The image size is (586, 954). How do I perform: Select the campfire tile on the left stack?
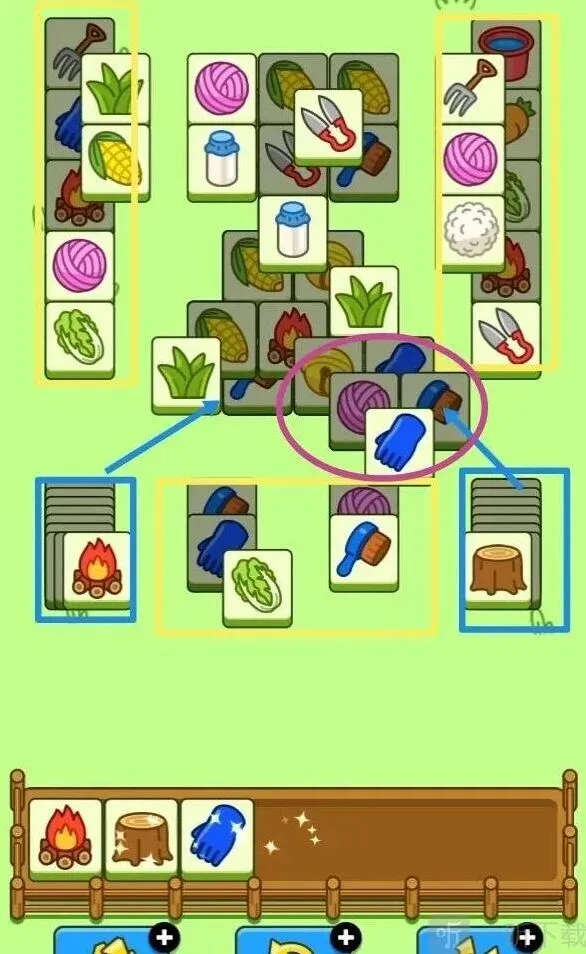pyautogui.click(x=97, y=569)
